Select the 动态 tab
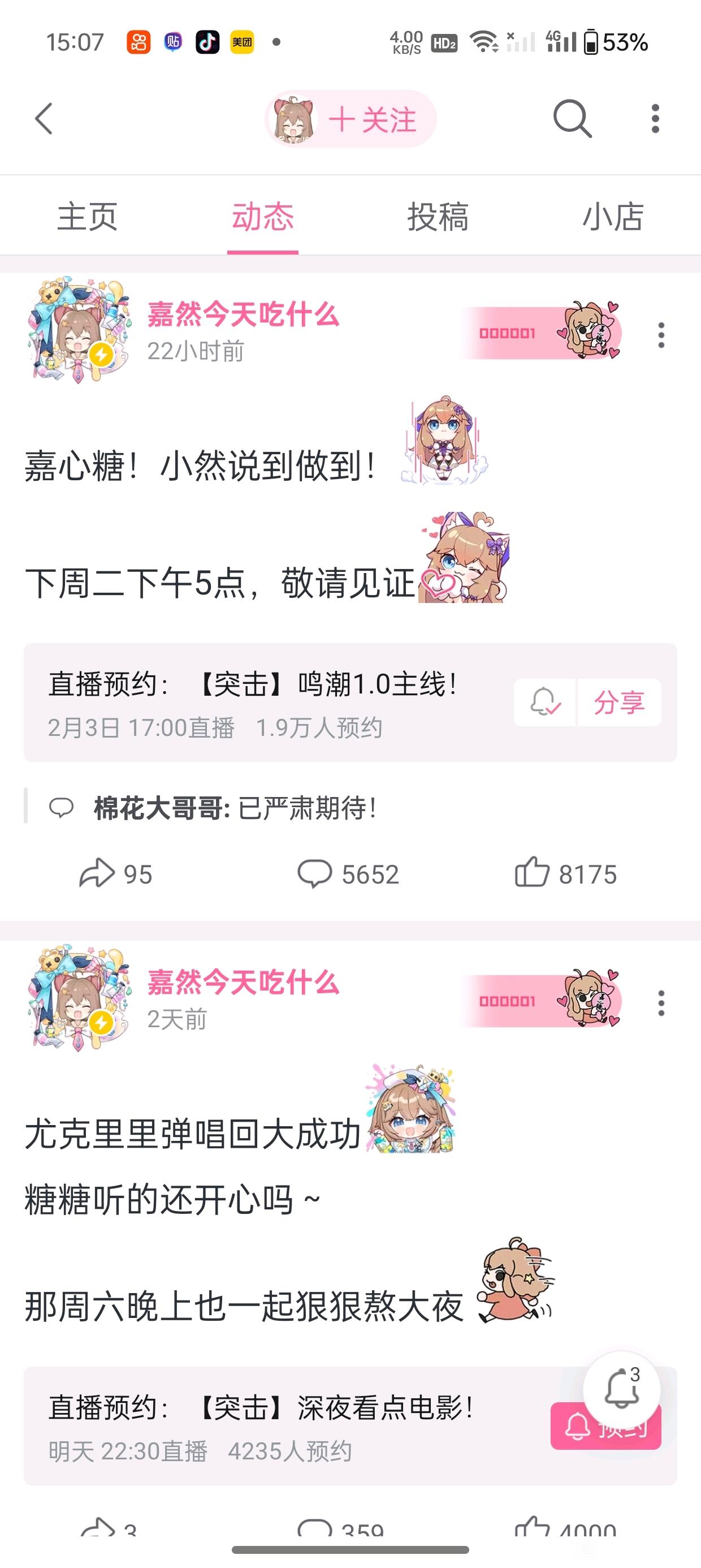 pyautogui.click(x=262, y=217)
